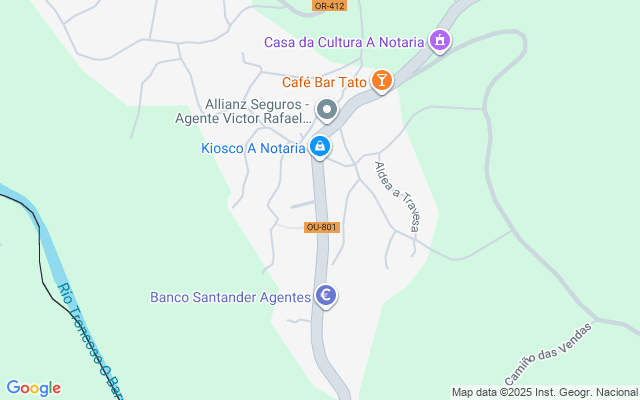Screen dimensions: 640x400
Task: Select the Café Bar Tato pin
Action: (381, 81)
